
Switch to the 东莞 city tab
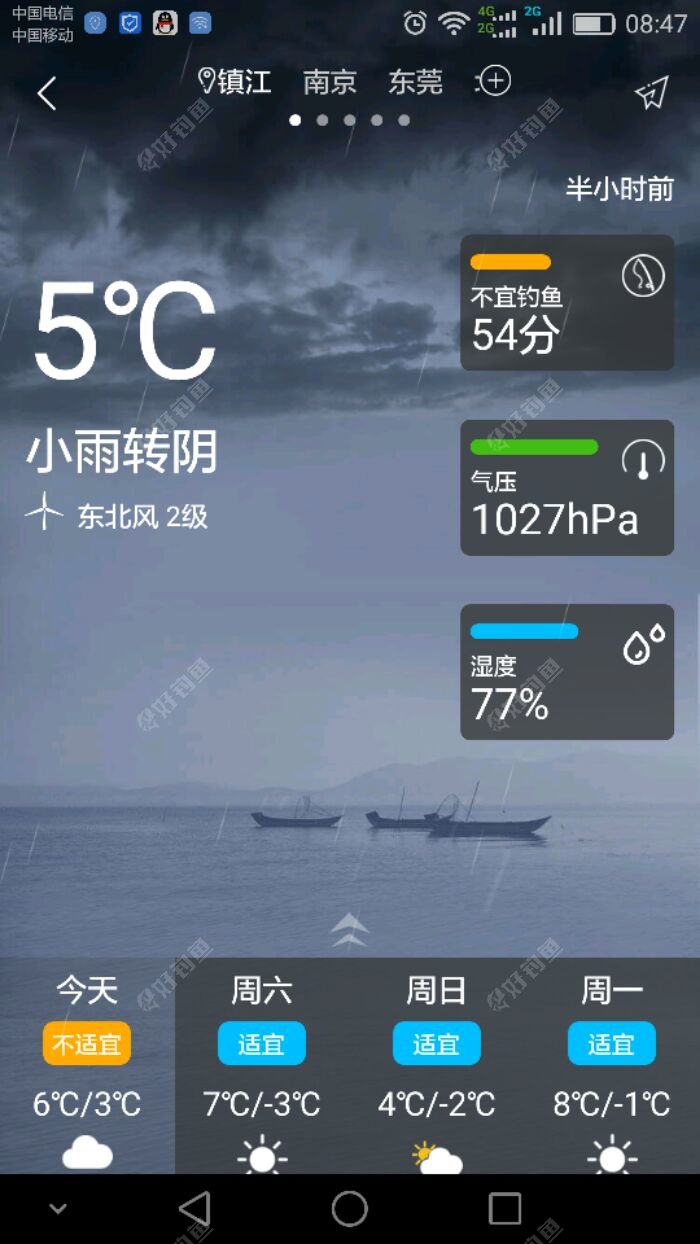coord(415,82)
